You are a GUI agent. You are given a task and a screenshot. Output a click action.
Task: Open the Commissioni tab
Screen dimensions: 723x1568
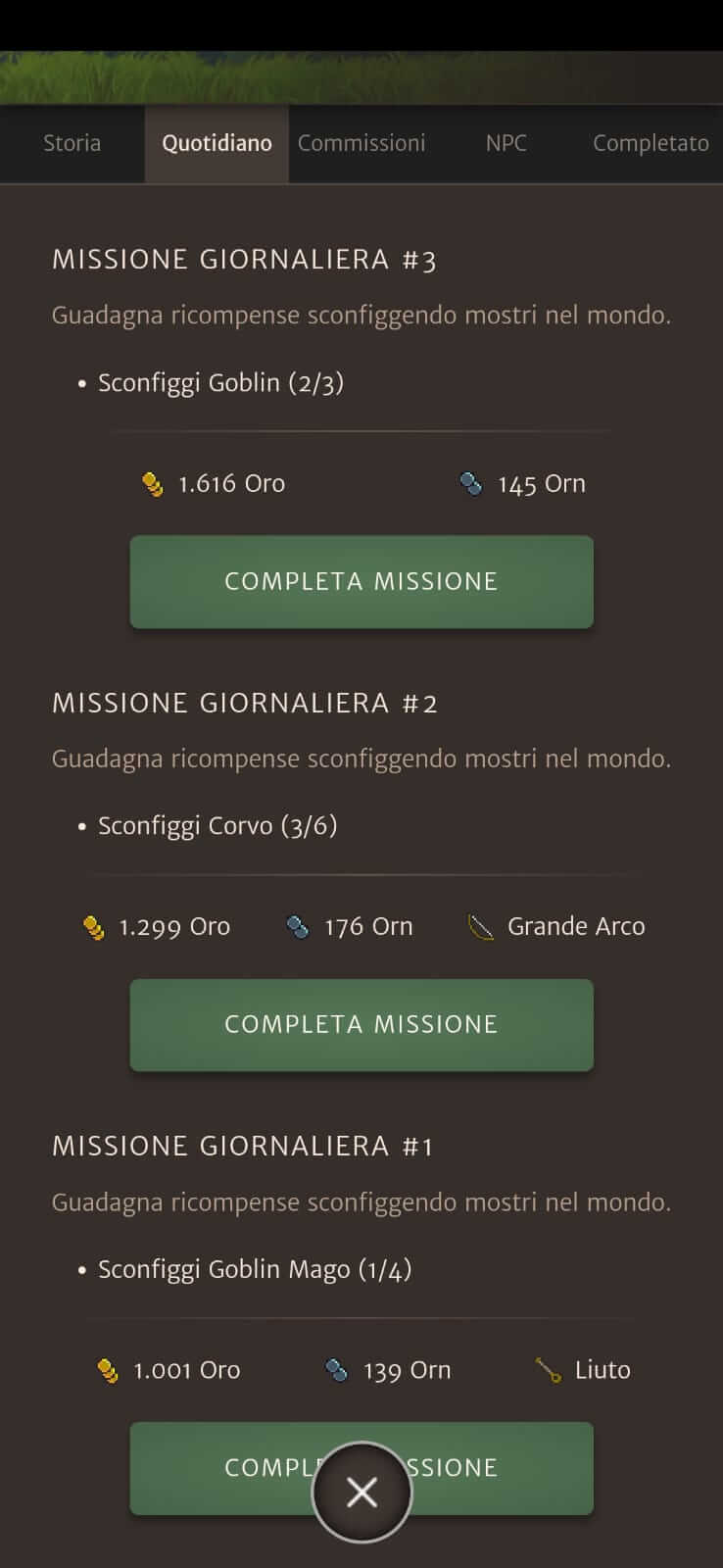coord(361,143)
